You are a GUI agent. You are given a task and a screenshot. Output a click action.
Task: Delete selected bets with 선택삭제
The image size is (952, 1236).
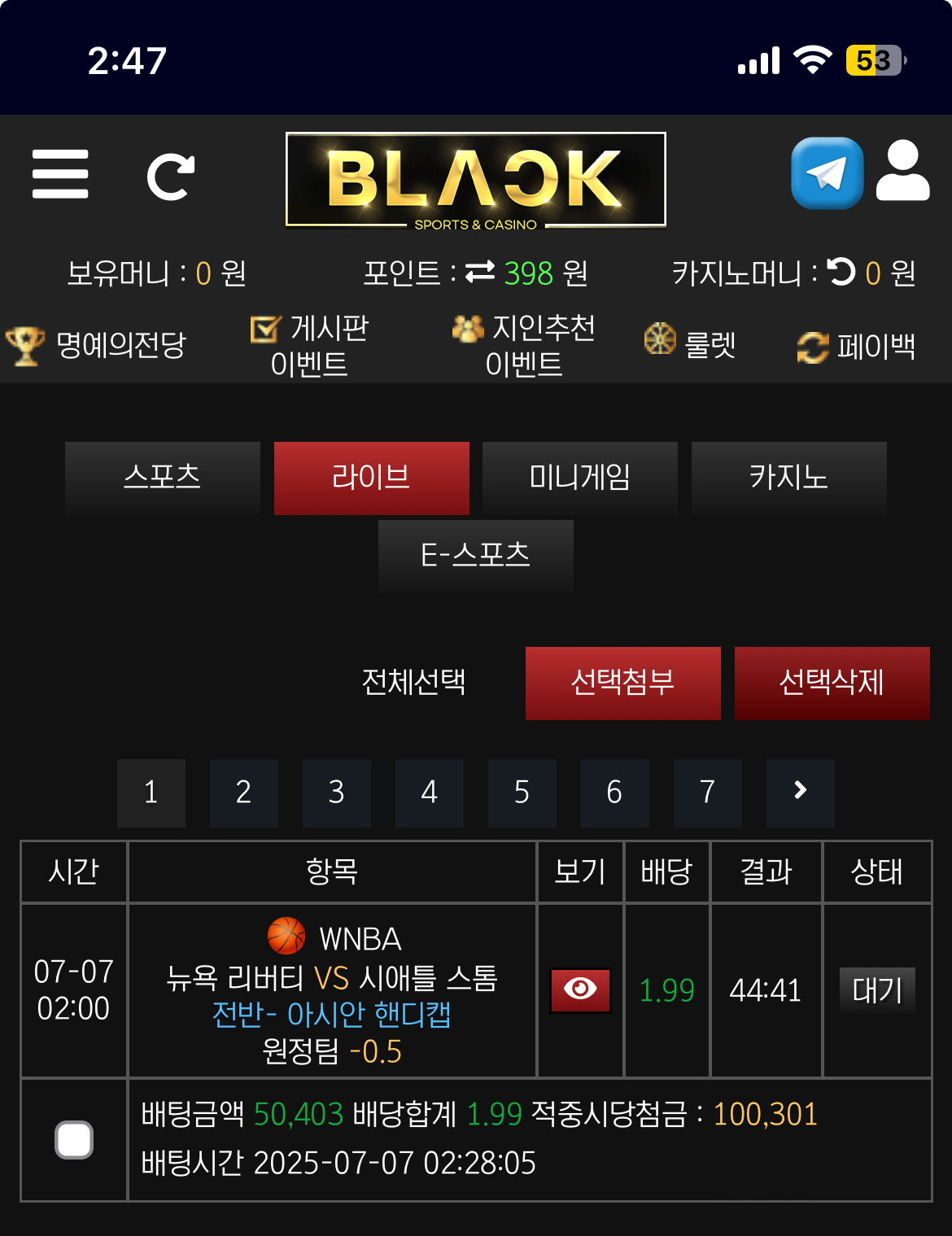832,683
